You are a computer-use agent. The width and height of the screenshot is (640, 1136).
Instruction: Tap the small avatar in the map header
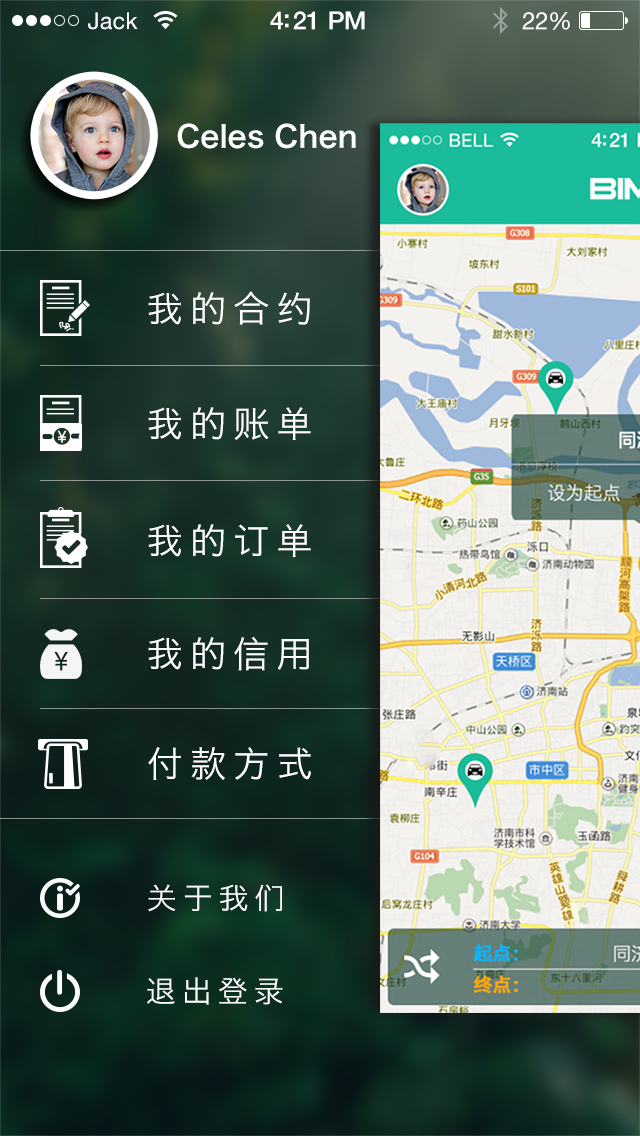423,189
